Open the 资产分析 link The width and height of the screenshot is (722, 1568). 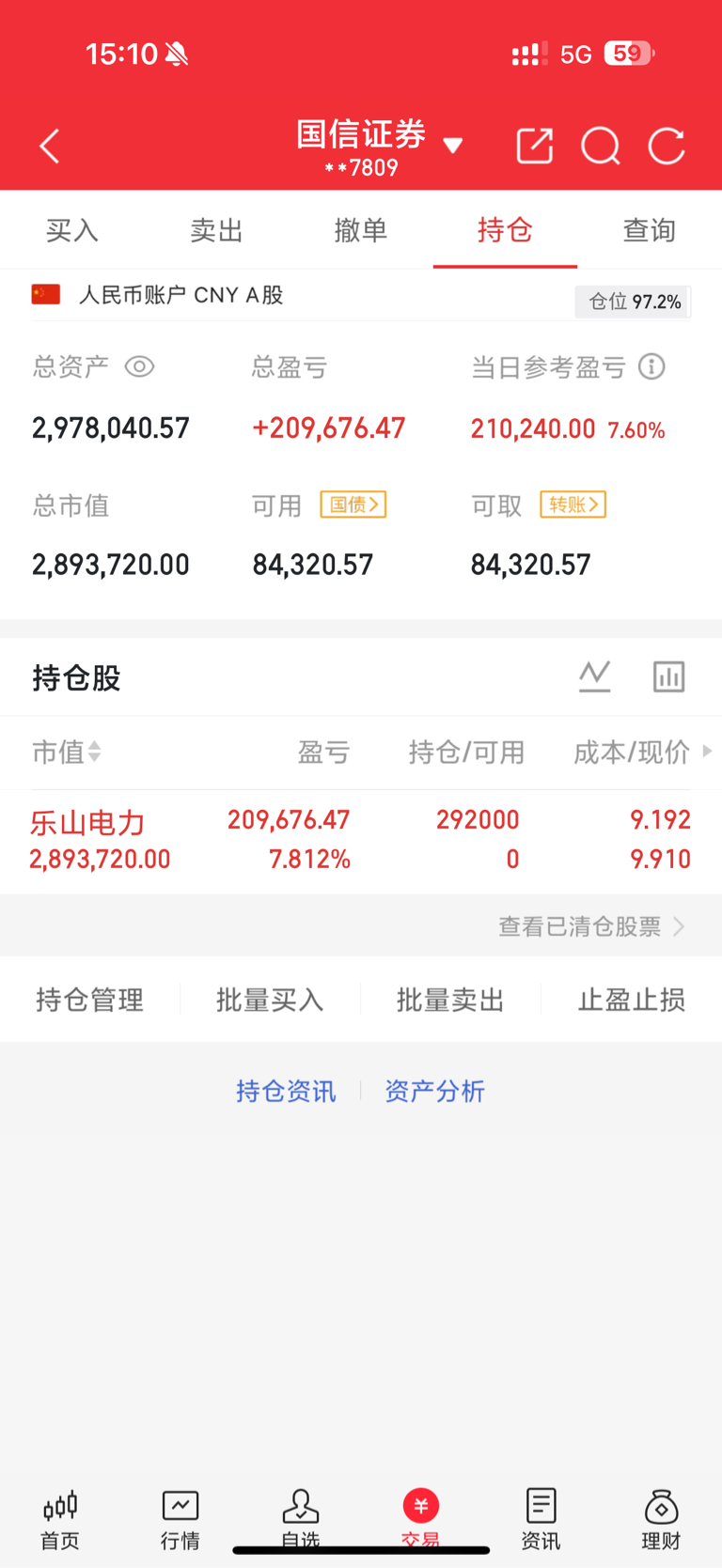click(434, 1091)
